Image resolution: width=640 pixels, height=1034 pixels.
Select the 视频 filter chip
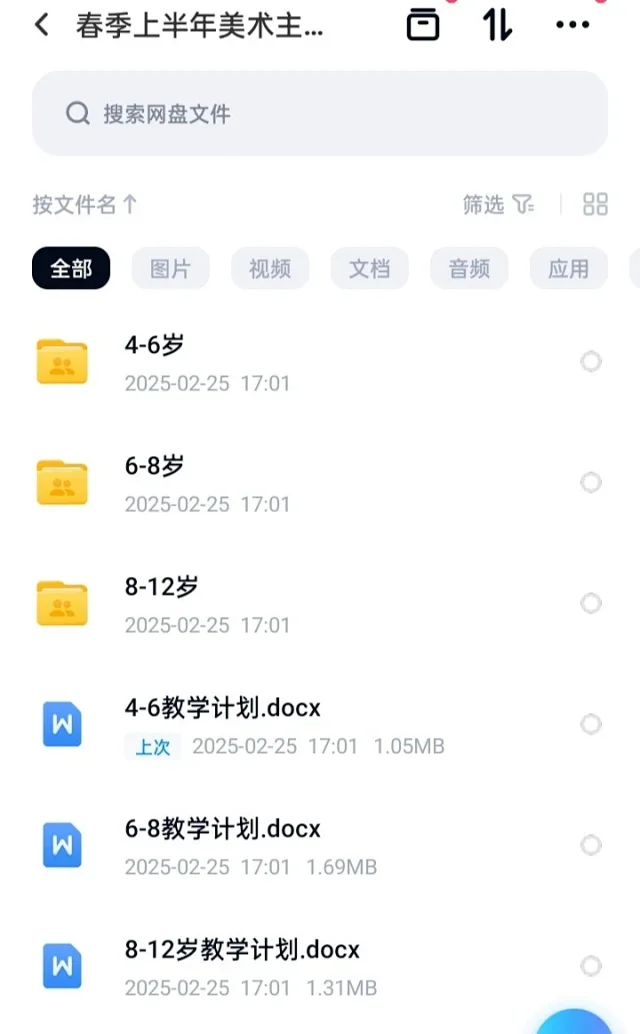click(x=270, y=268)
